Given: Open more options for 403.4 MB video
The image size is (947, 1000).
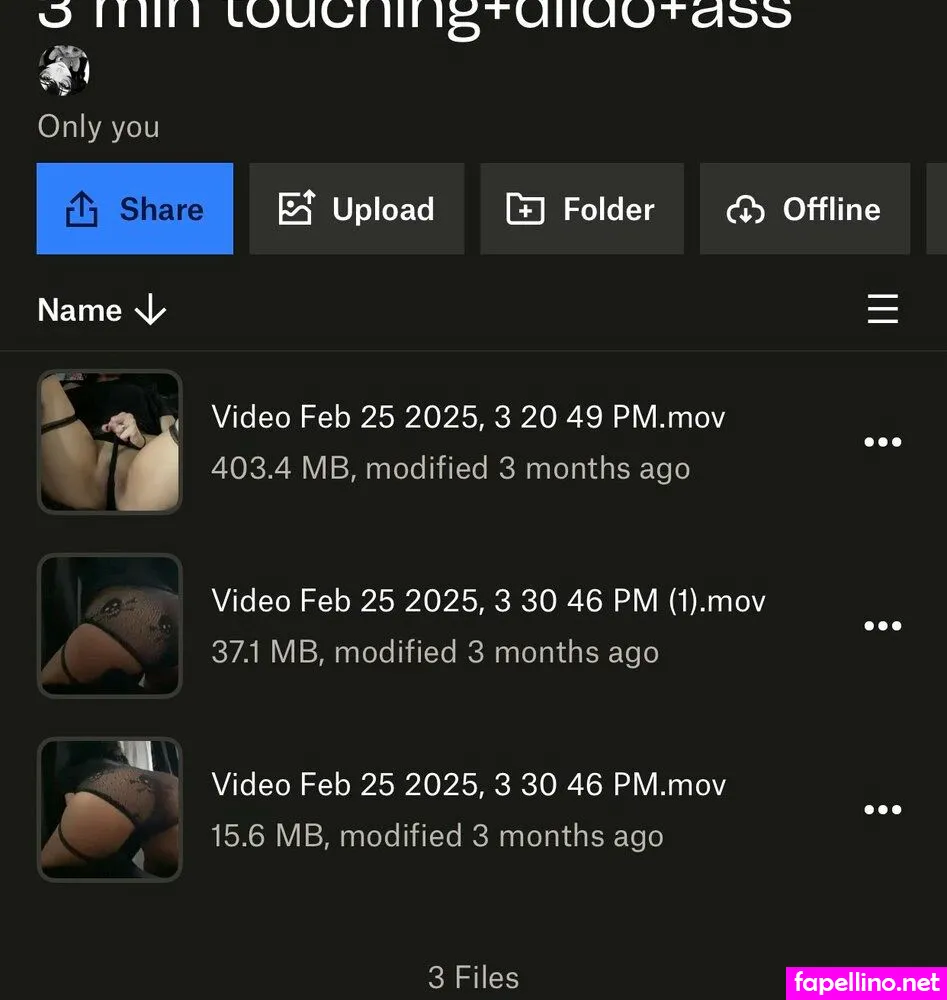Looking at the screenshot, I should (x=882, y=442).
